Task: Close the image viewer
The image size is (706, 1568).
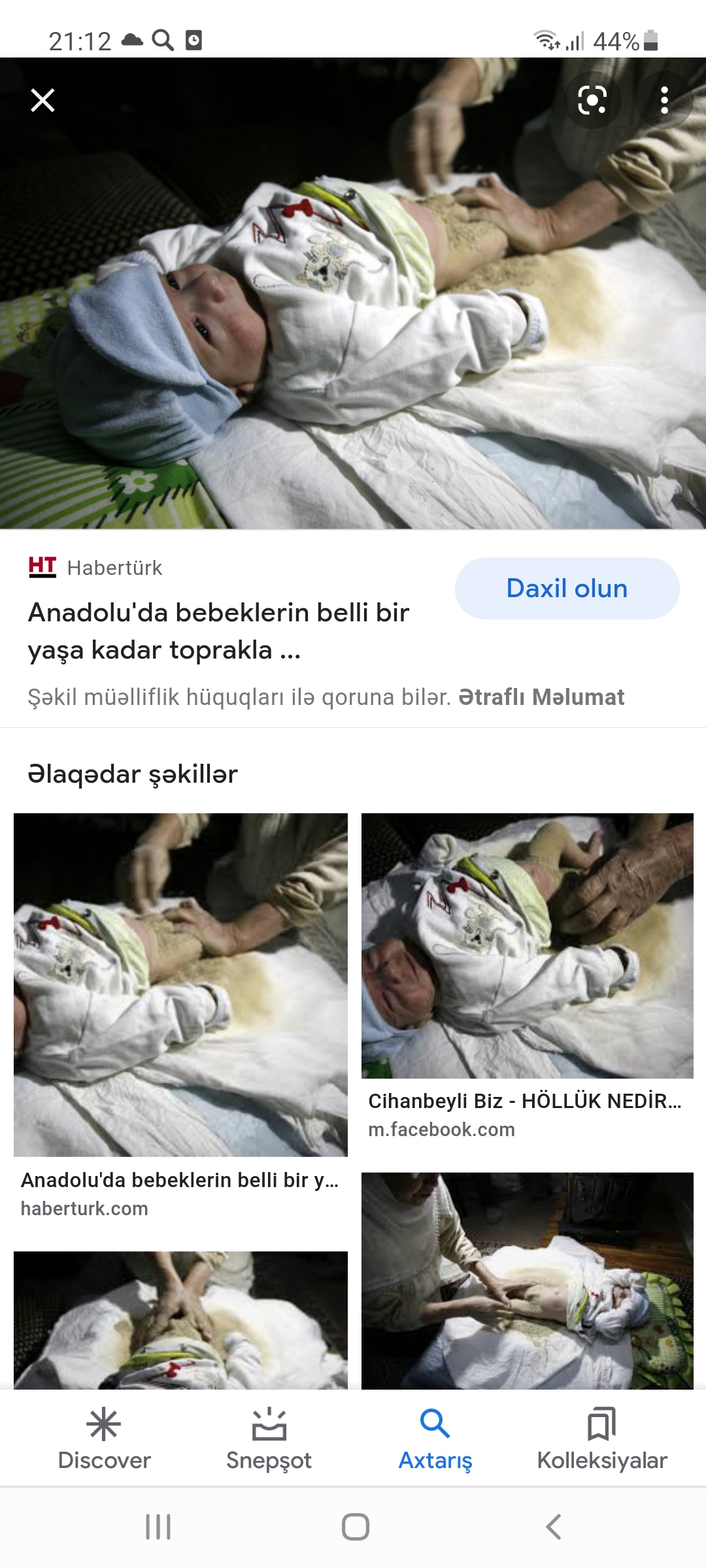Action: 42,100
